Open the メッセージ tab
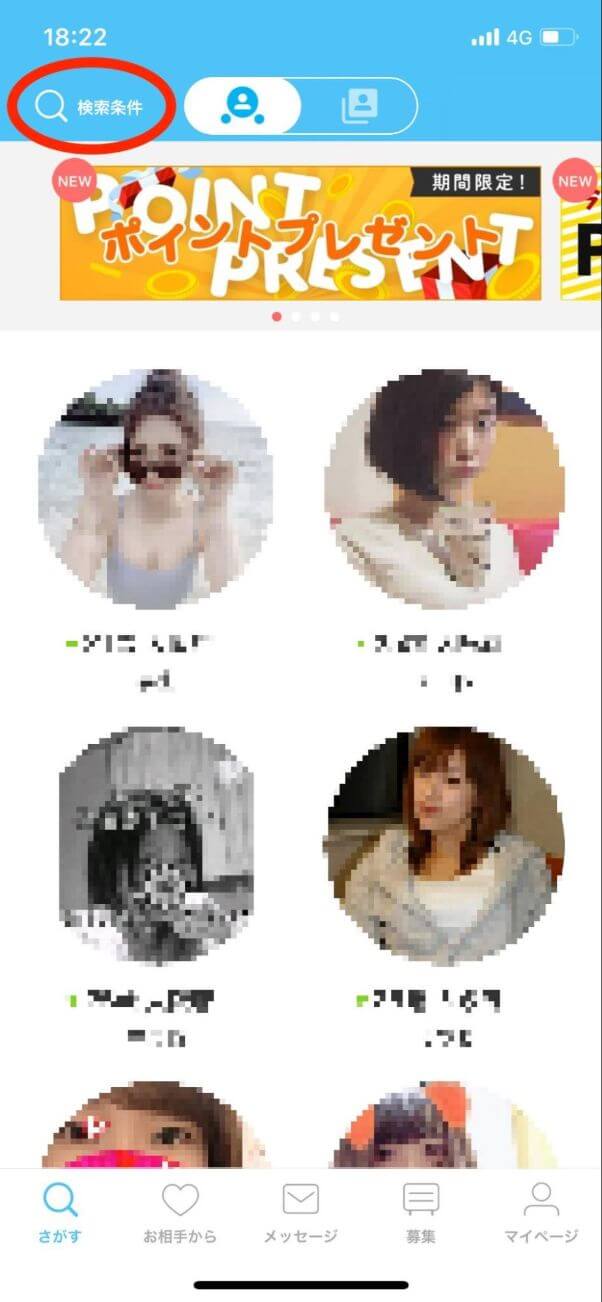Screen dimensions: 602x1302 pos(300,1212)
